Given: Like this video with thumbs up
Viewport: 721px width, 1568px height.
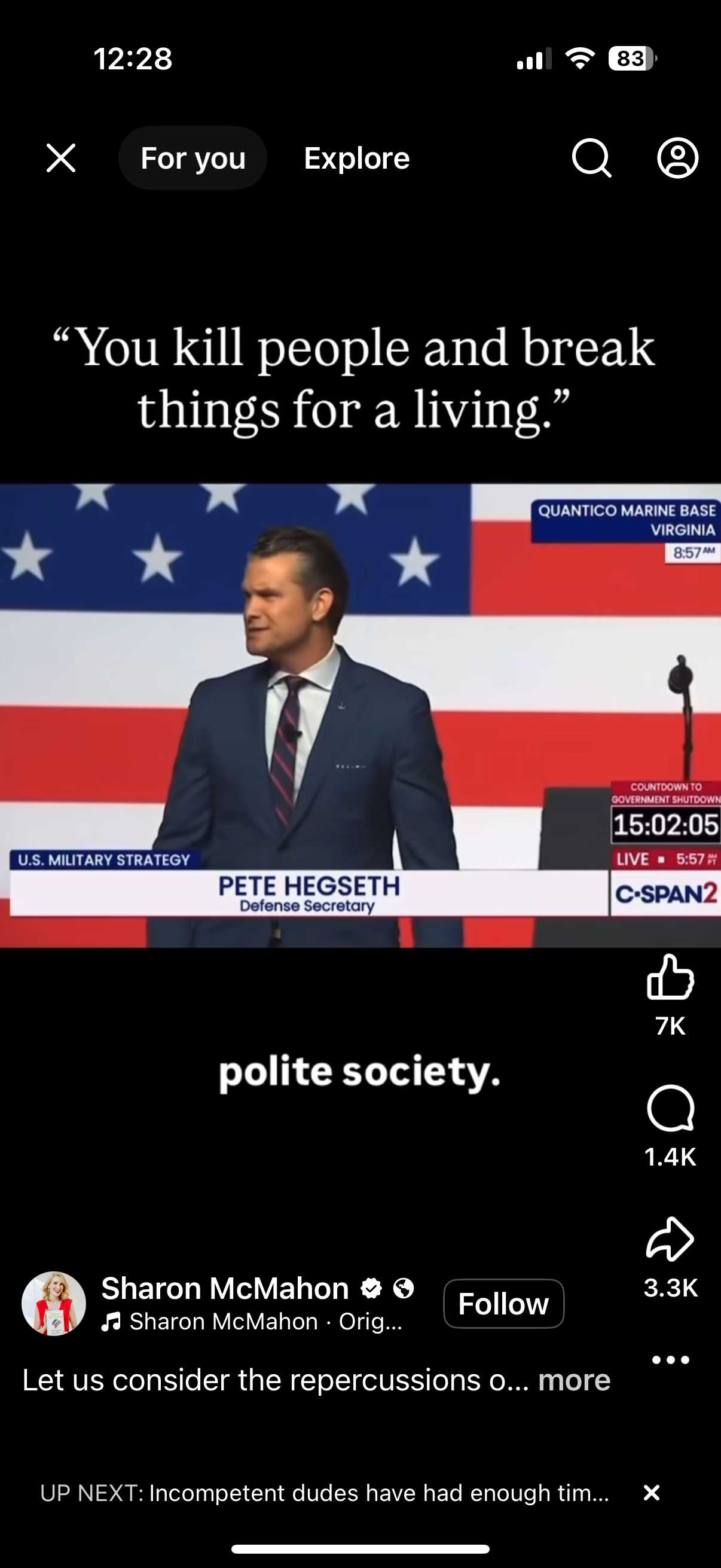Looking at the screenshot, I should click(670, 978).
